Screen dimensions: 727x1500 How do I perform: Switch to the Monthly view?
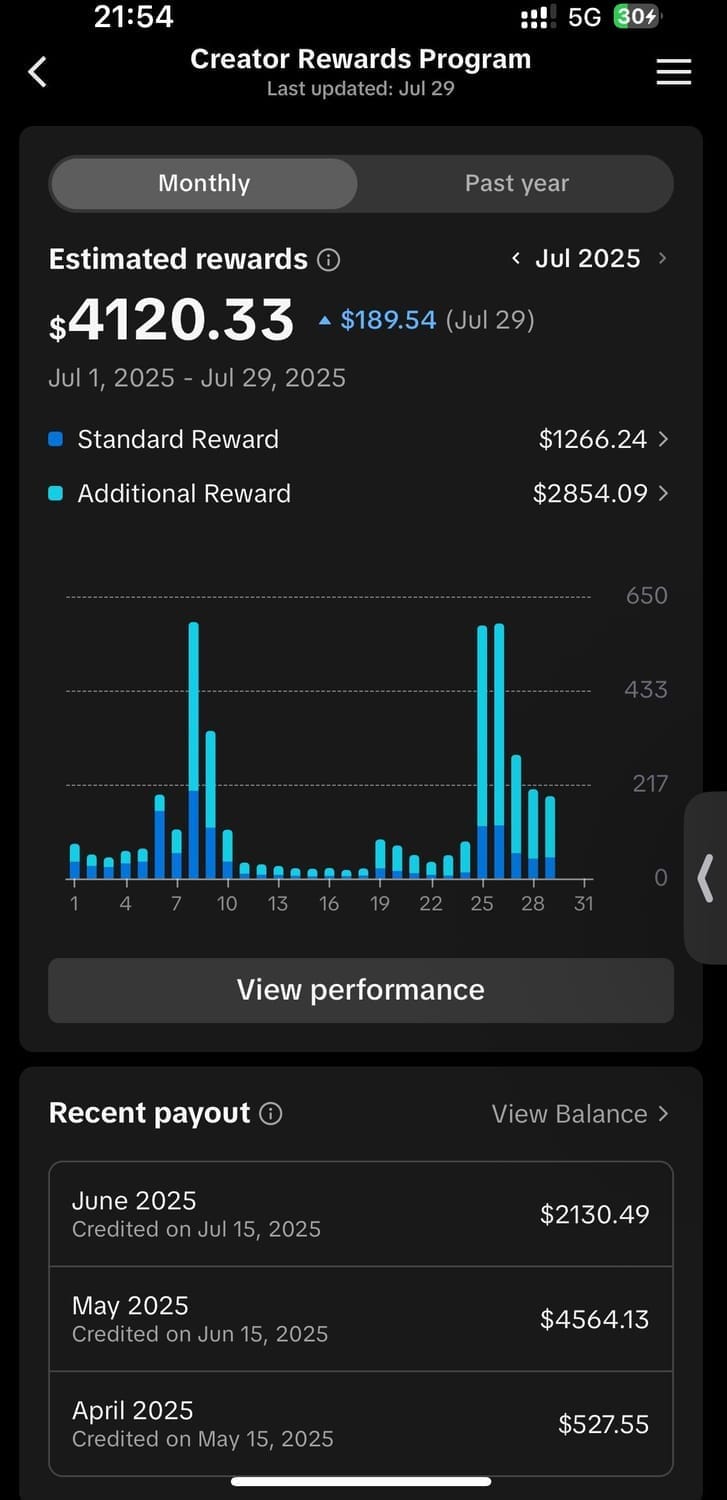click(x=204, y=184)
